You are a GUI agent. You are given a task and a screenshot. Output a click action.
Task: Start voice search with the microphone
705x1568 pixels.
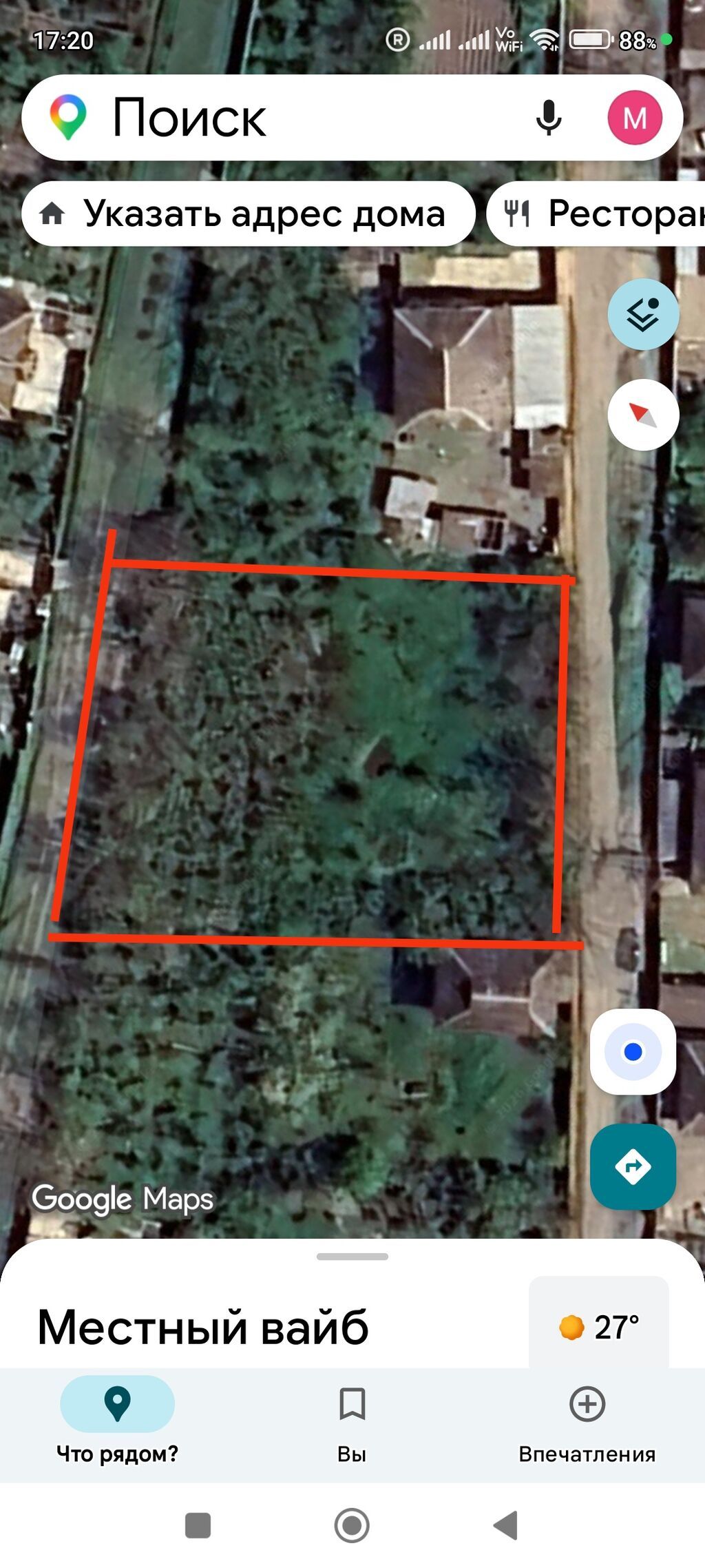pos(549,118)
